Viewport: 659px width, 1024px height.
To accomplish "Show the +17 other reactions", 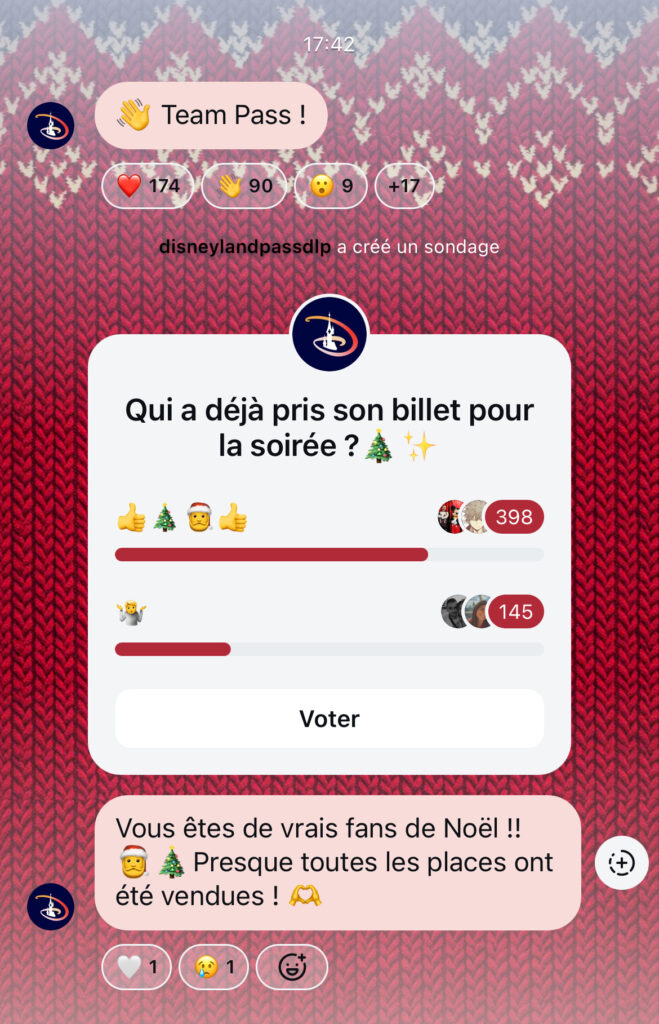I will click(x=404, y=186).
